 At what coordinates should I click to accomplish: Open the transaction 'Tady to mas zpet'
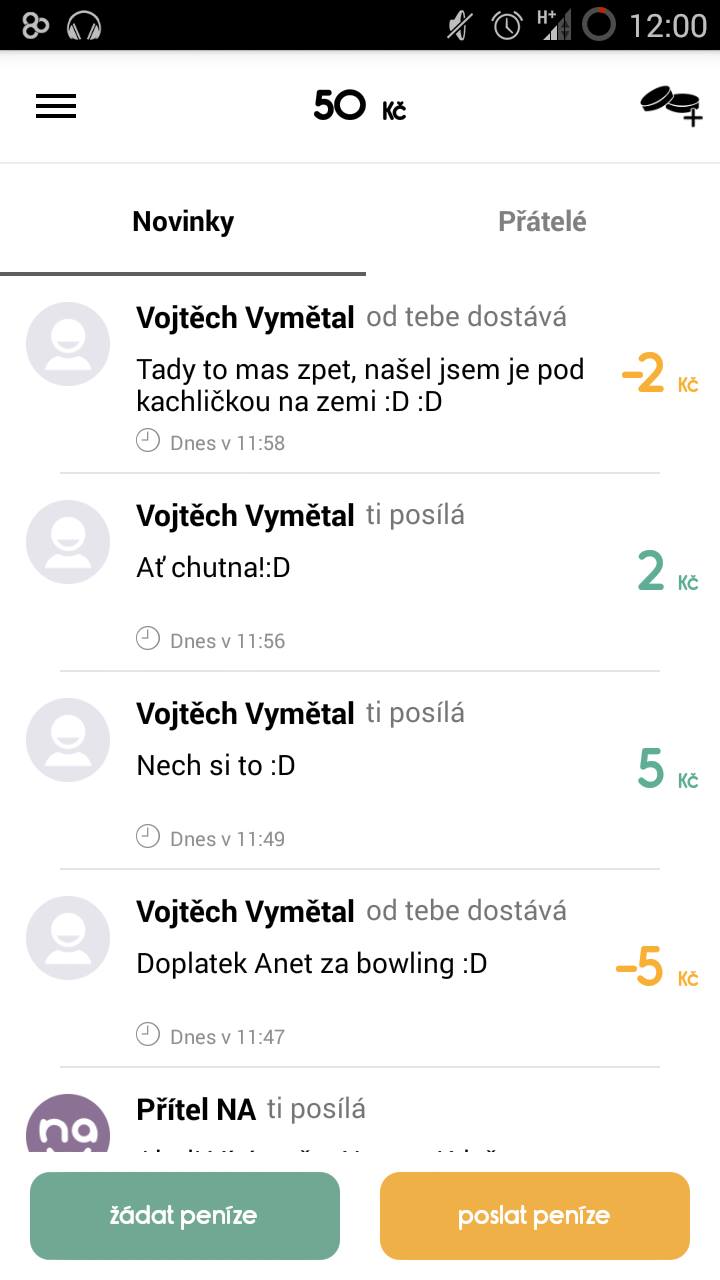360,385
